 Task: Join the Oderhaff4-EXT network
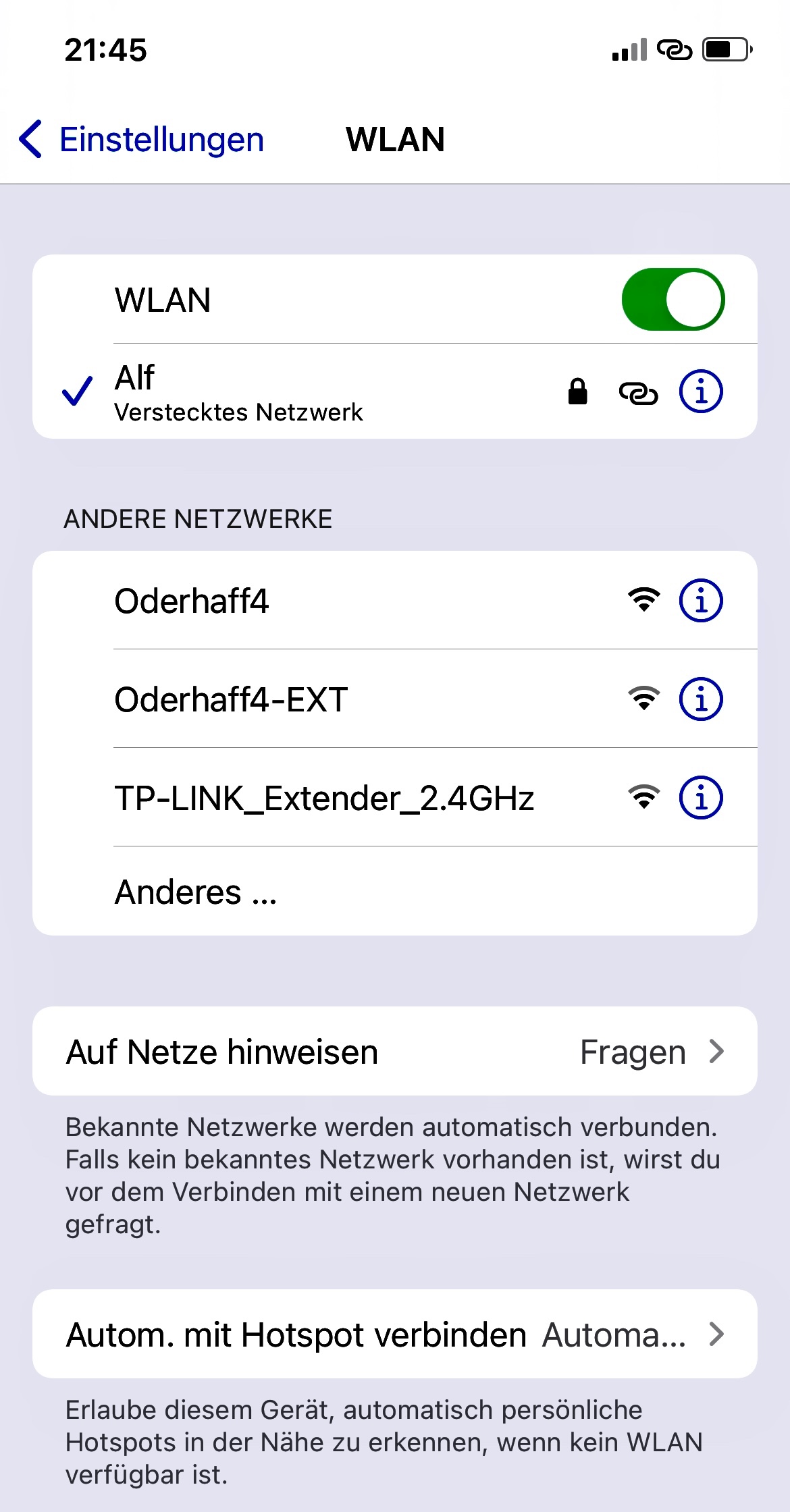coord(231,699)
